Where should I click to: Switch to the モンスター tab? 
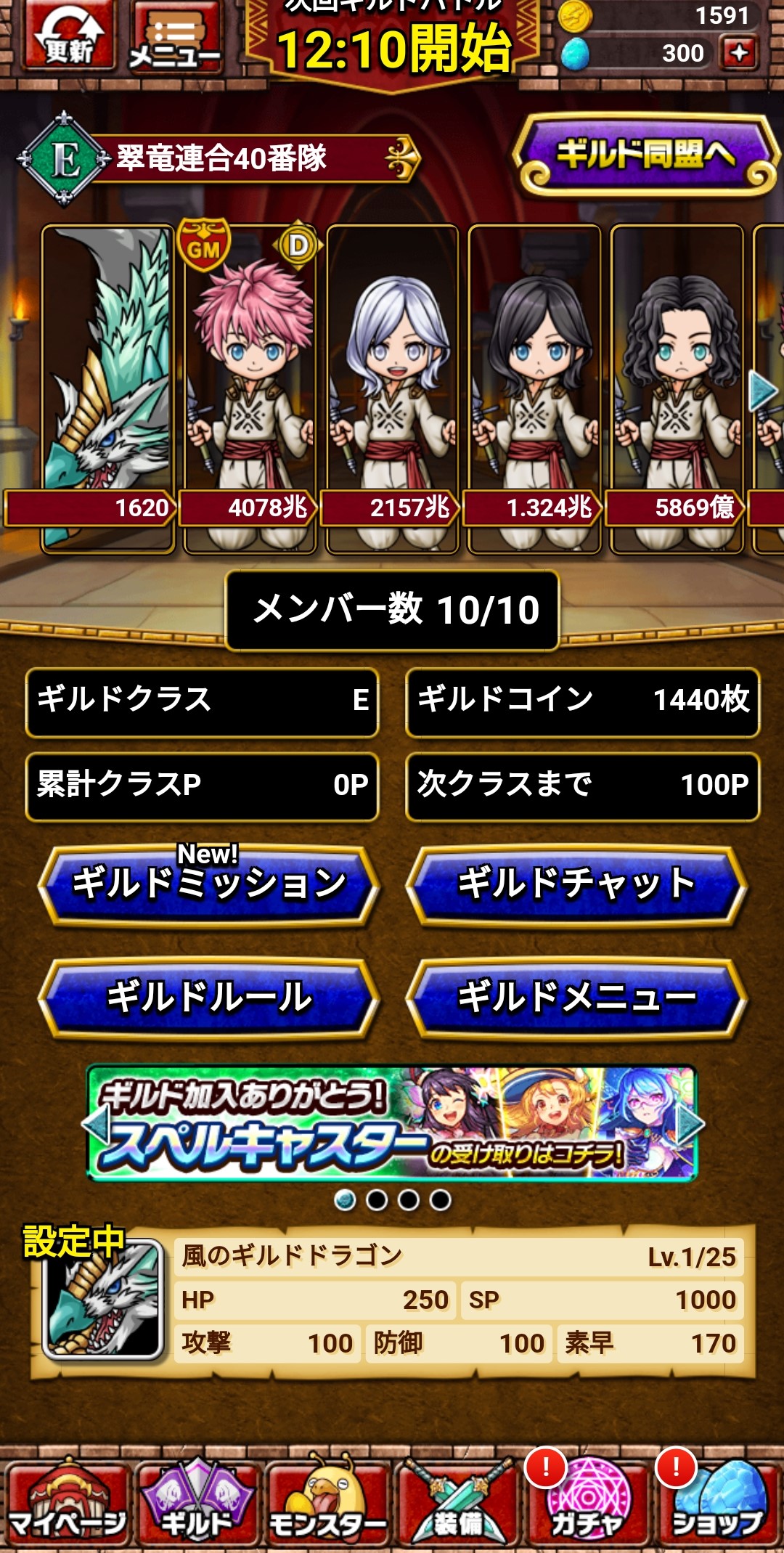(327, 1503)
